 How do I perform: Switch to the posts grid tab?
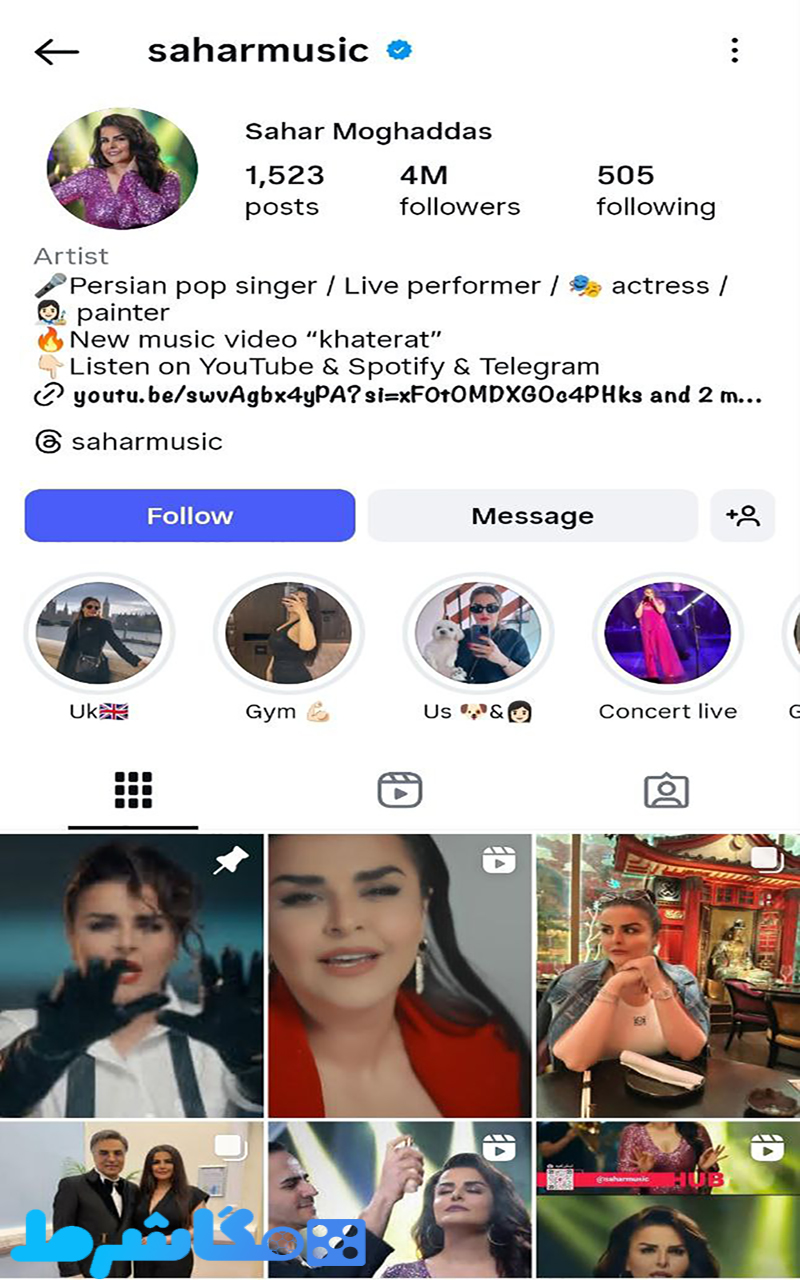133,790
